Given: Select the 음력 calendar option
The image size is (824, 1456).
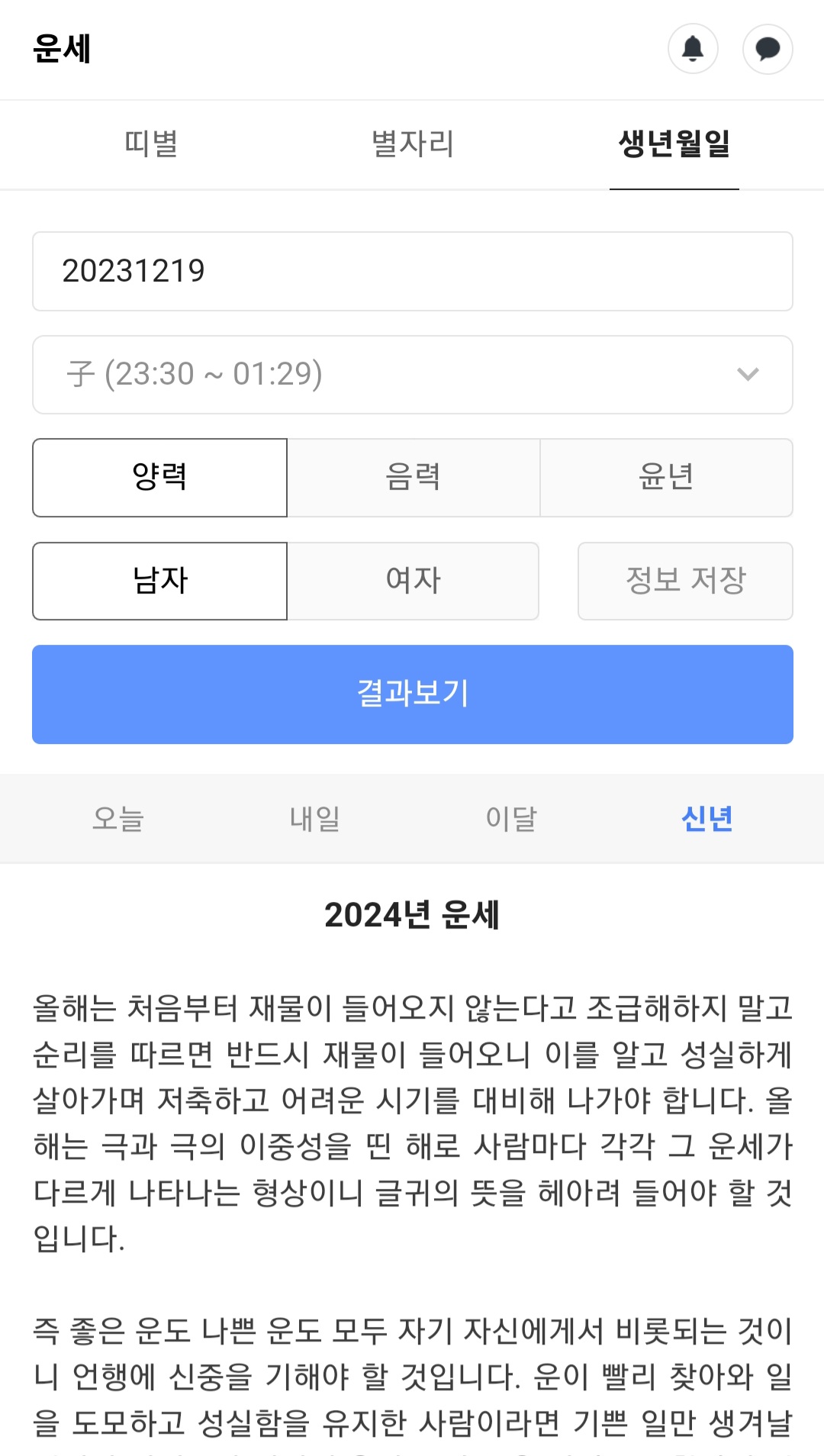Looking at the screenshot, I should [x=412, y=477].
